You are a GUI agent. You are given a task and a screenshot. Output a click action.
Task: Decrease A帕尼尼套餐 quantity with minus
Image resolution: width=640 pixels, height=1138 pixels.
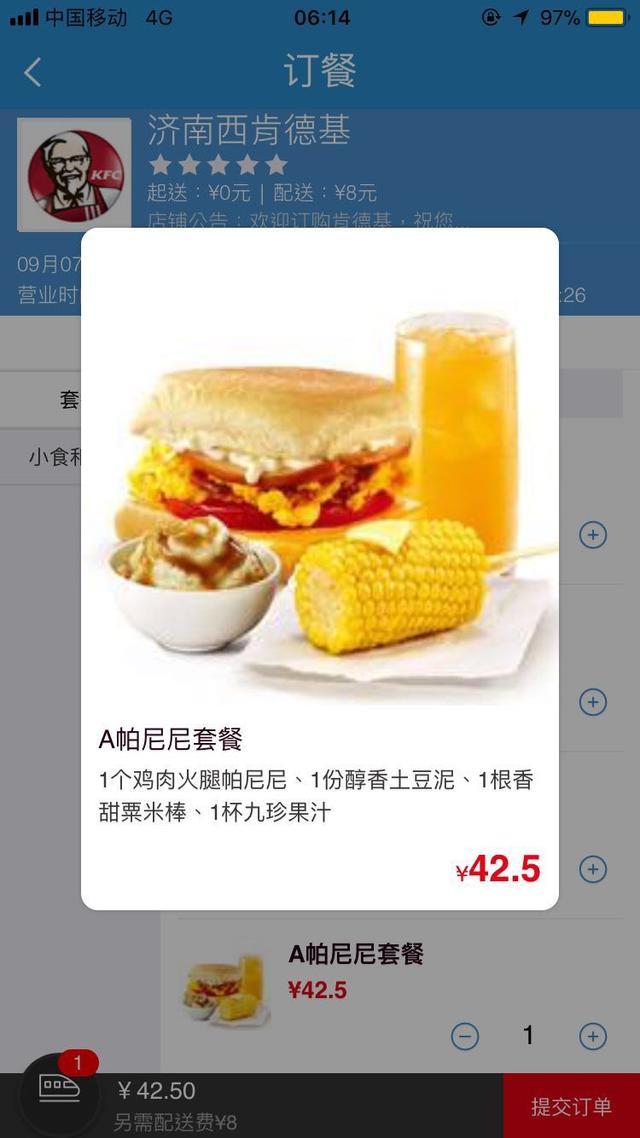point(465,1036)
